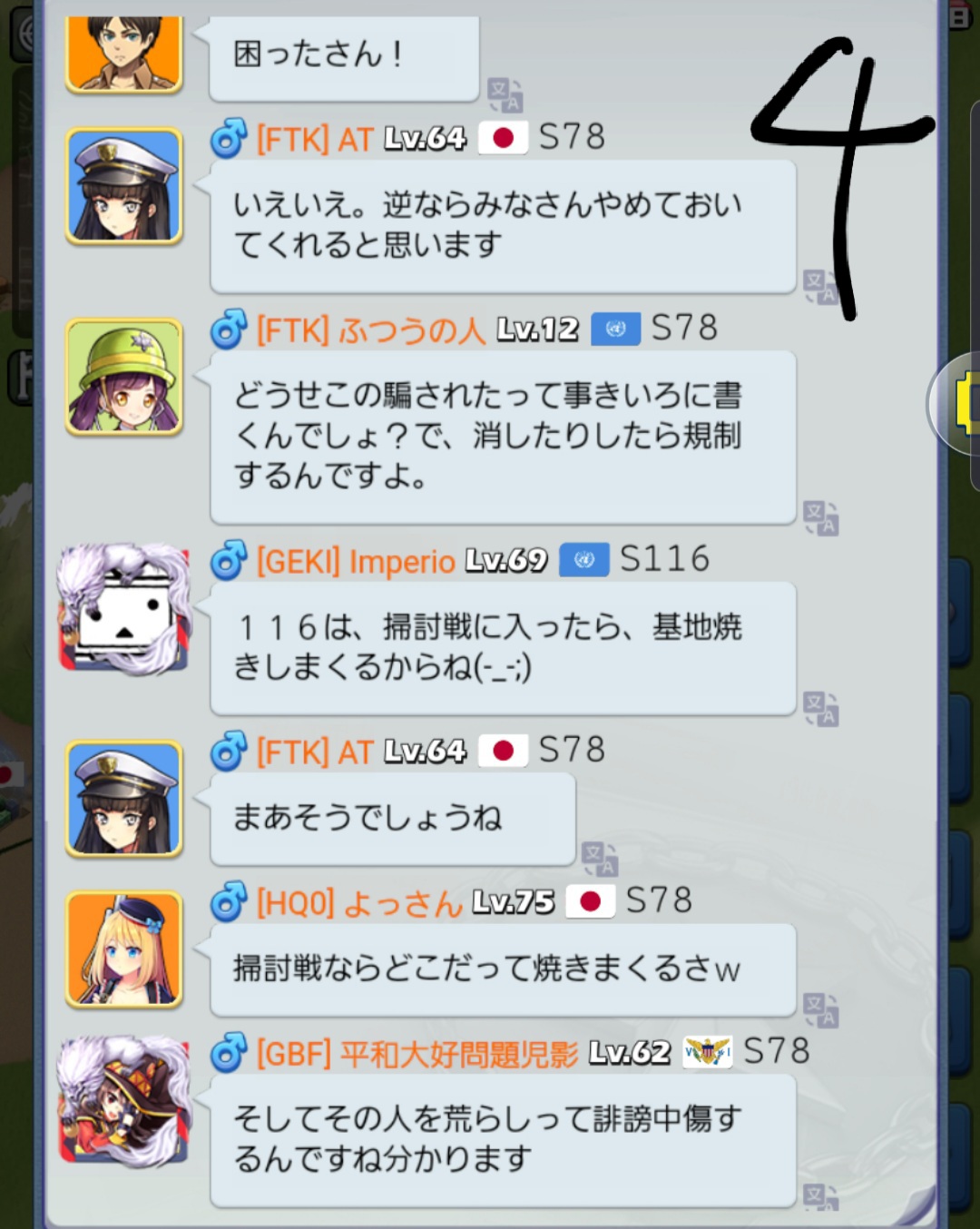Translate よっさん's message
This screenshot has width=980, height=1229.
(820, 1010)
